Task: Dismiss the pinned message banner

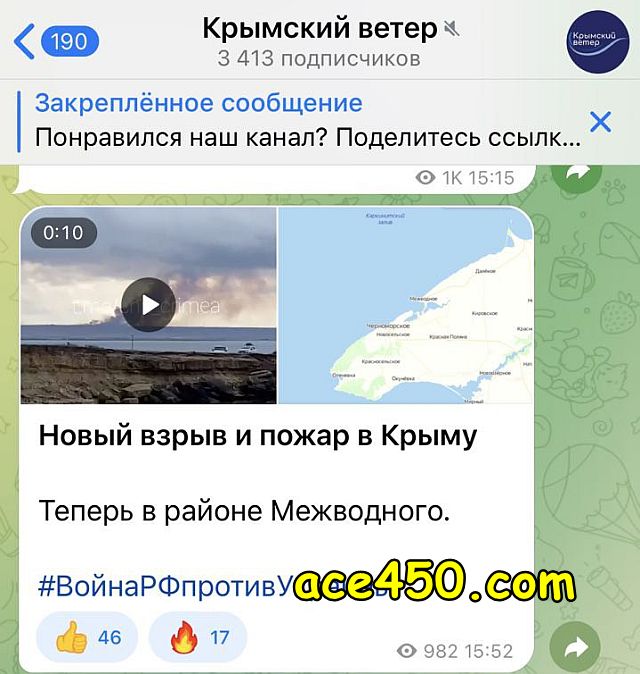Action: pyautogui.click(x=600, y=123)
